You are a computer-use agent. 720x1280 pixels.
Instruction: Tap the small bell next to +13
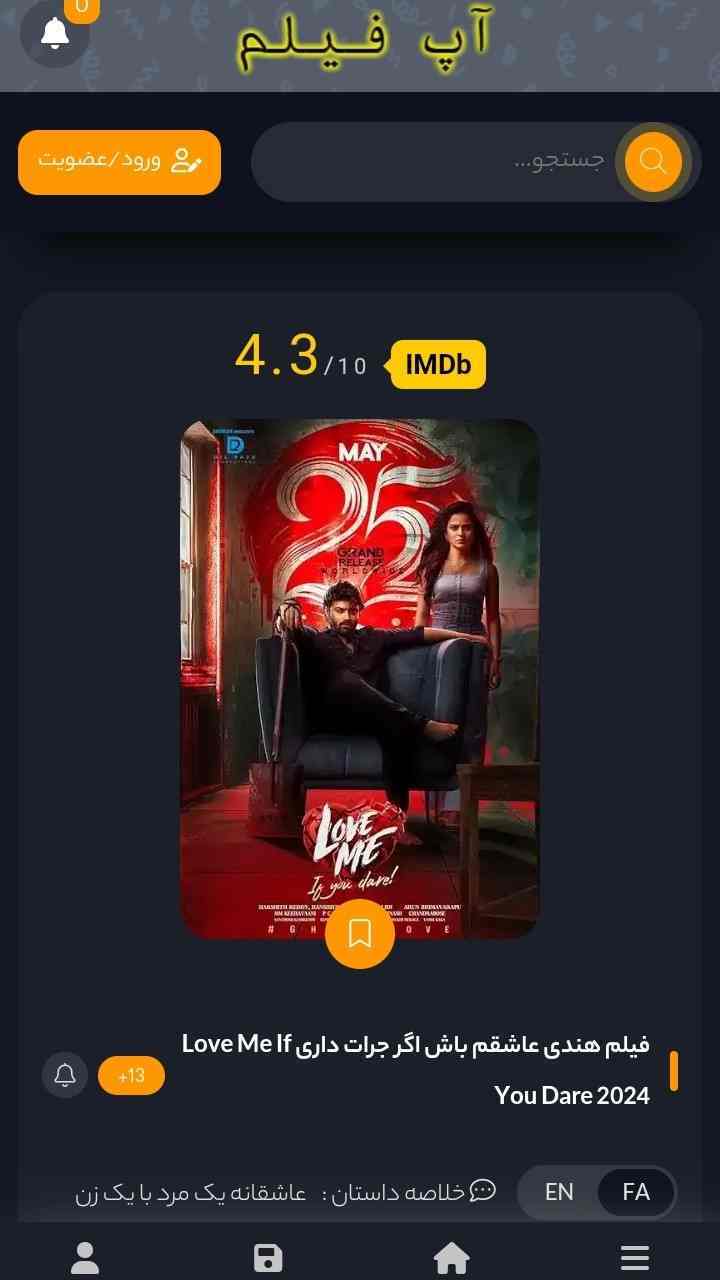(65, 1076)
